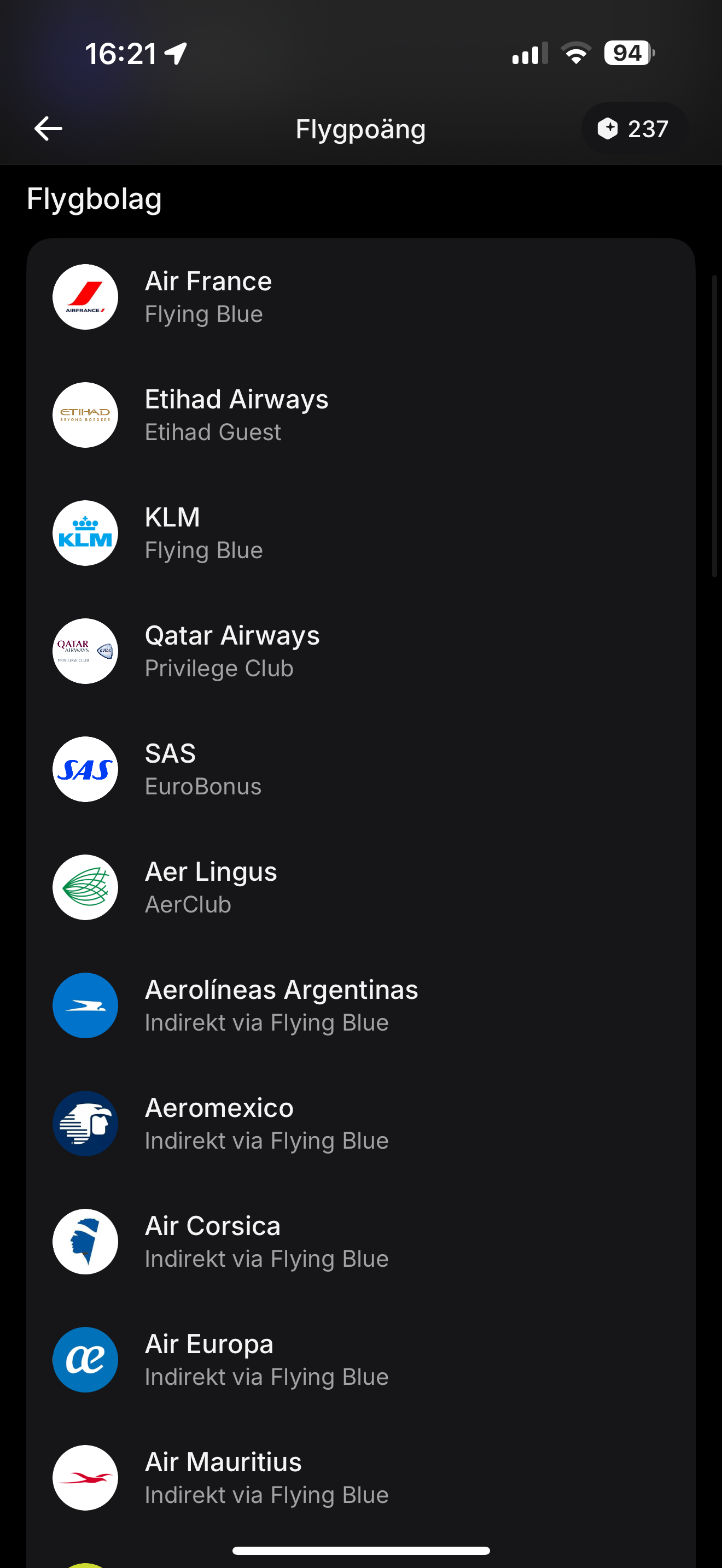This screenshot has height=1568, width=722.
Task: Open the 237 points balance badge
Action: pyautogui.click(x=634, y=128)
